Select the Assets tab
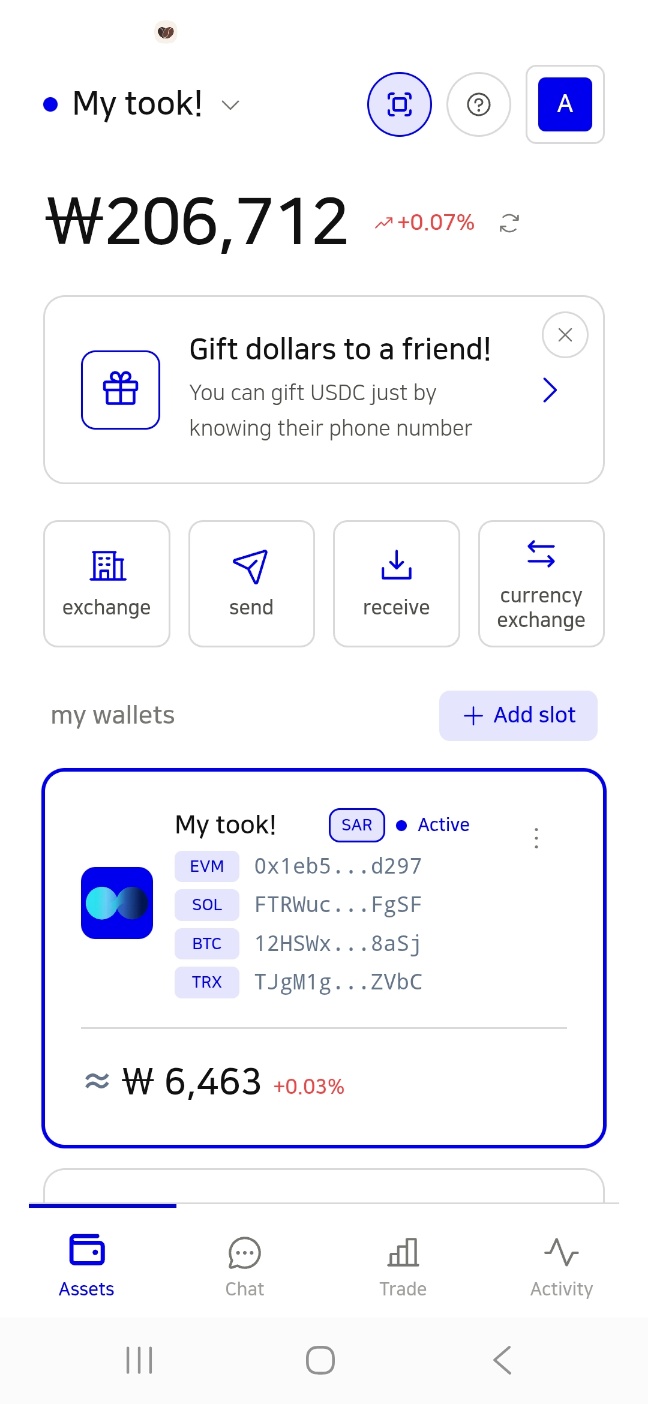Image resolution: width=648 pixels, height=1404 pixels. coord(87,1266)
